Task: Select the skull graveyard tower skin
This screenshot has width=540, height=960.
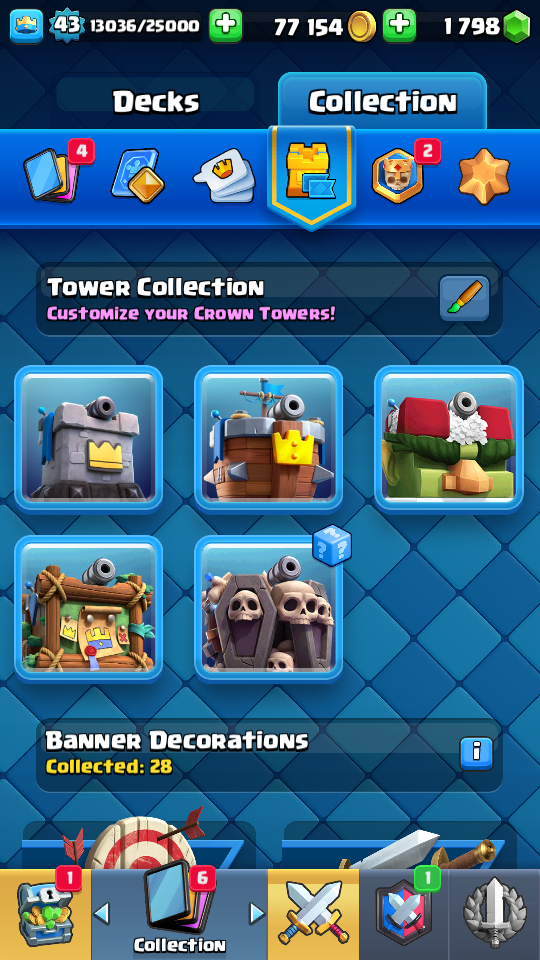Action: [269, 609]
